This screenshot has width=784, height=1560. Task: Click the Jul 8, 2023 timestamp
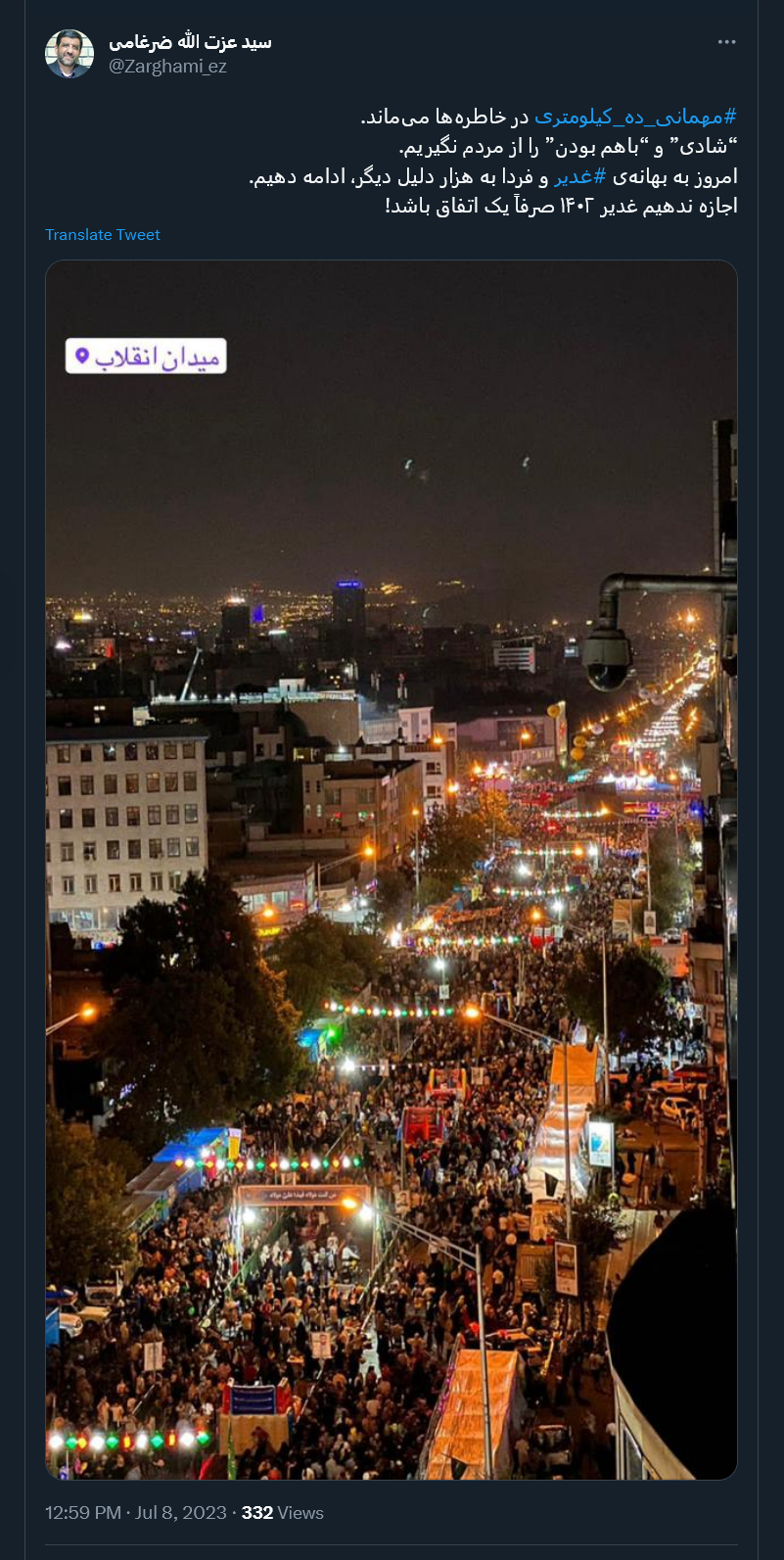(x=178, y=1512)
